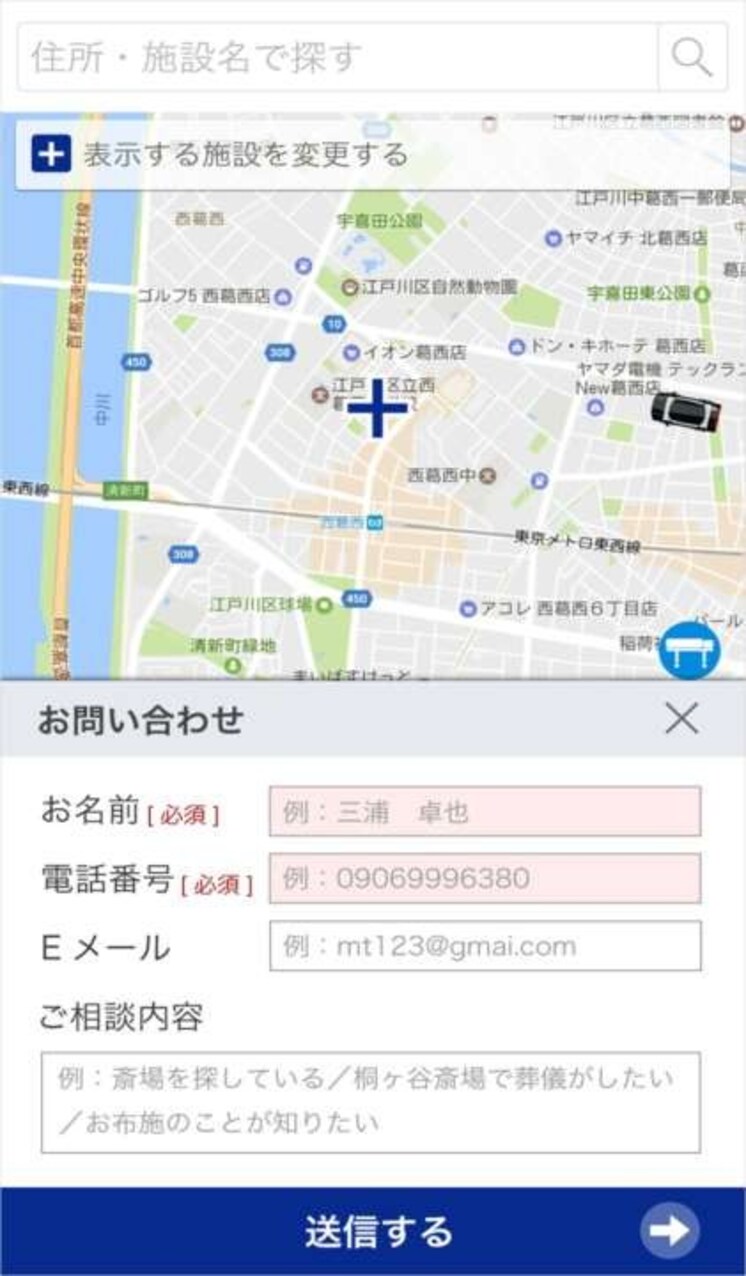Close the お問い合わせ form
Screen dimensions: 746x1276
[x=682, y=718]
